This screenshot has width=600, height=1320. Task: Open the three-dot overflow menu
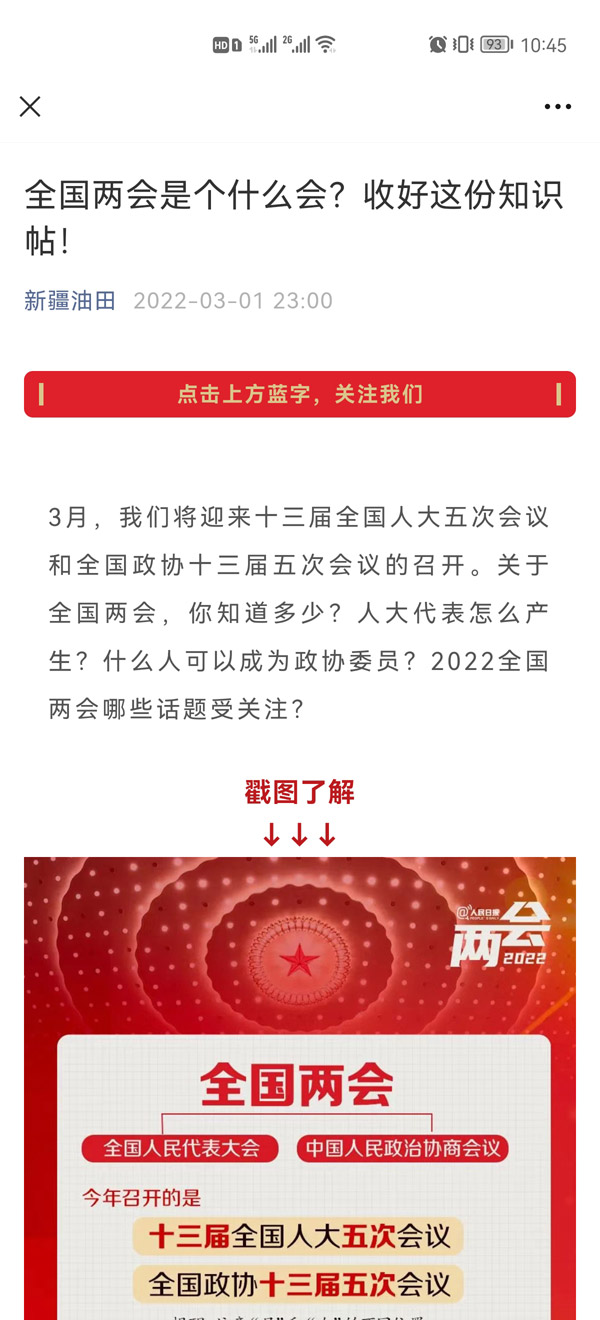click(x=557, y=107)
